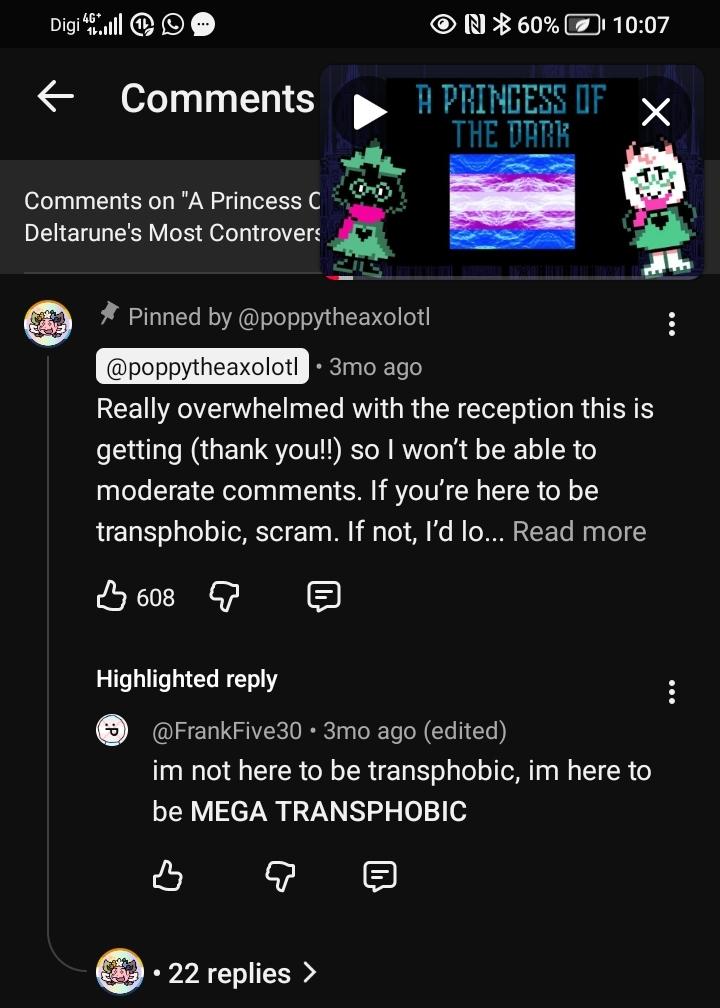Reply to @FrankFive30's comment
720x1008 pixels.
point(379,877)
